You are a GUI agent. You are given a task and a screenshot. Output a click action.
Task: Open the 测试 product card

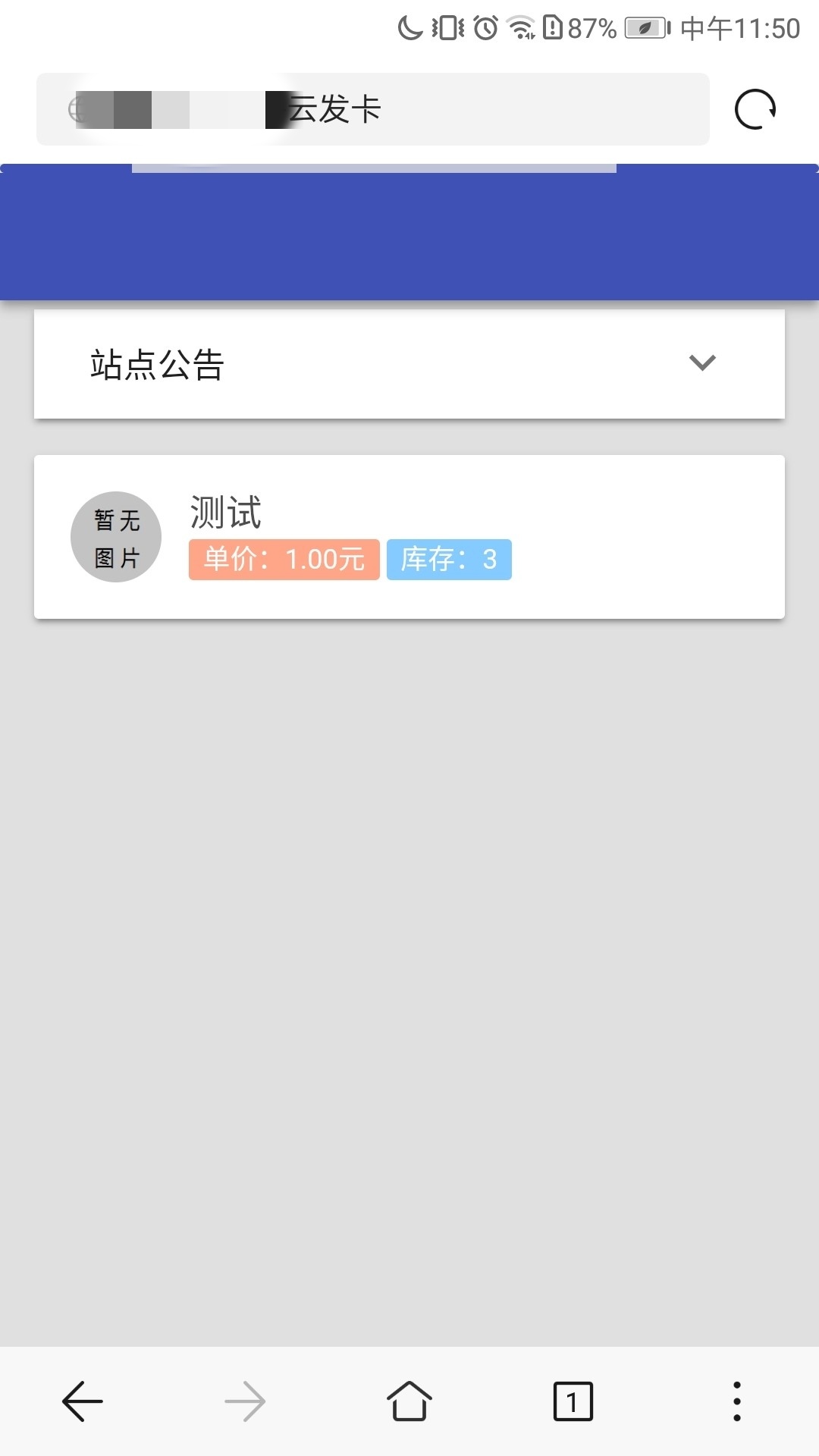tap(409, 537)
